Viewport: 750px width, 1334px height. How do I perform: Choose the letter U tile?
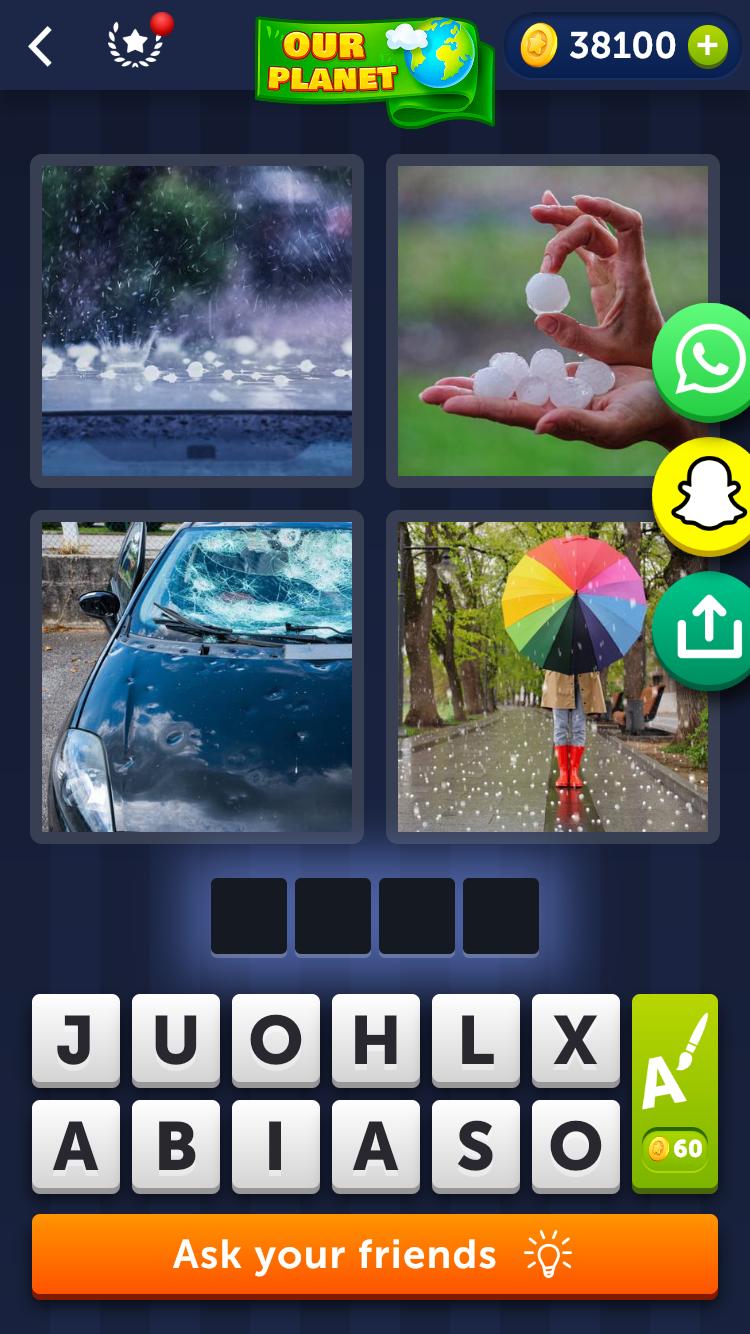176,1040
